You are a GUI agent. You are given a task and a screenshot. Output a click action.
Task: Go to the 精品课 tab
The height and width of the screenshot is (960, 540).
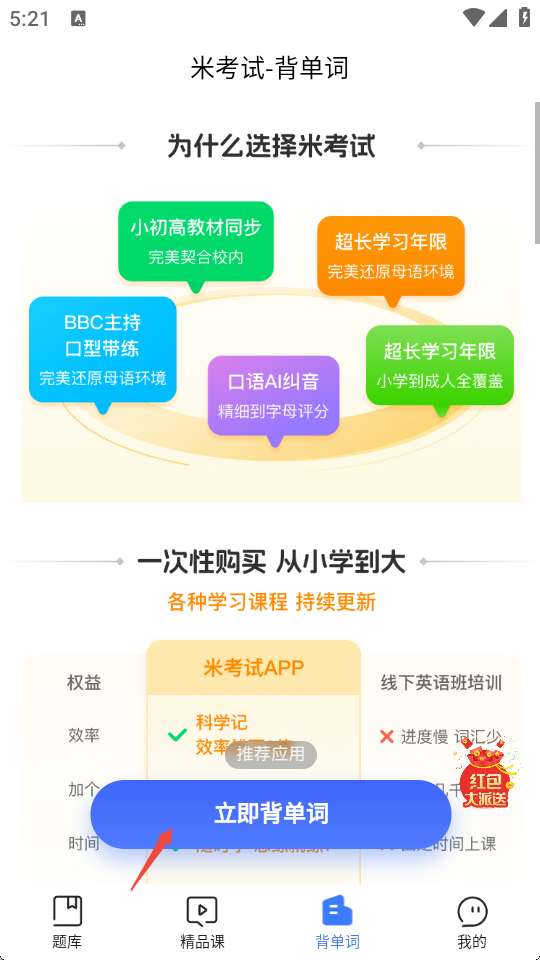coord(202,923)
